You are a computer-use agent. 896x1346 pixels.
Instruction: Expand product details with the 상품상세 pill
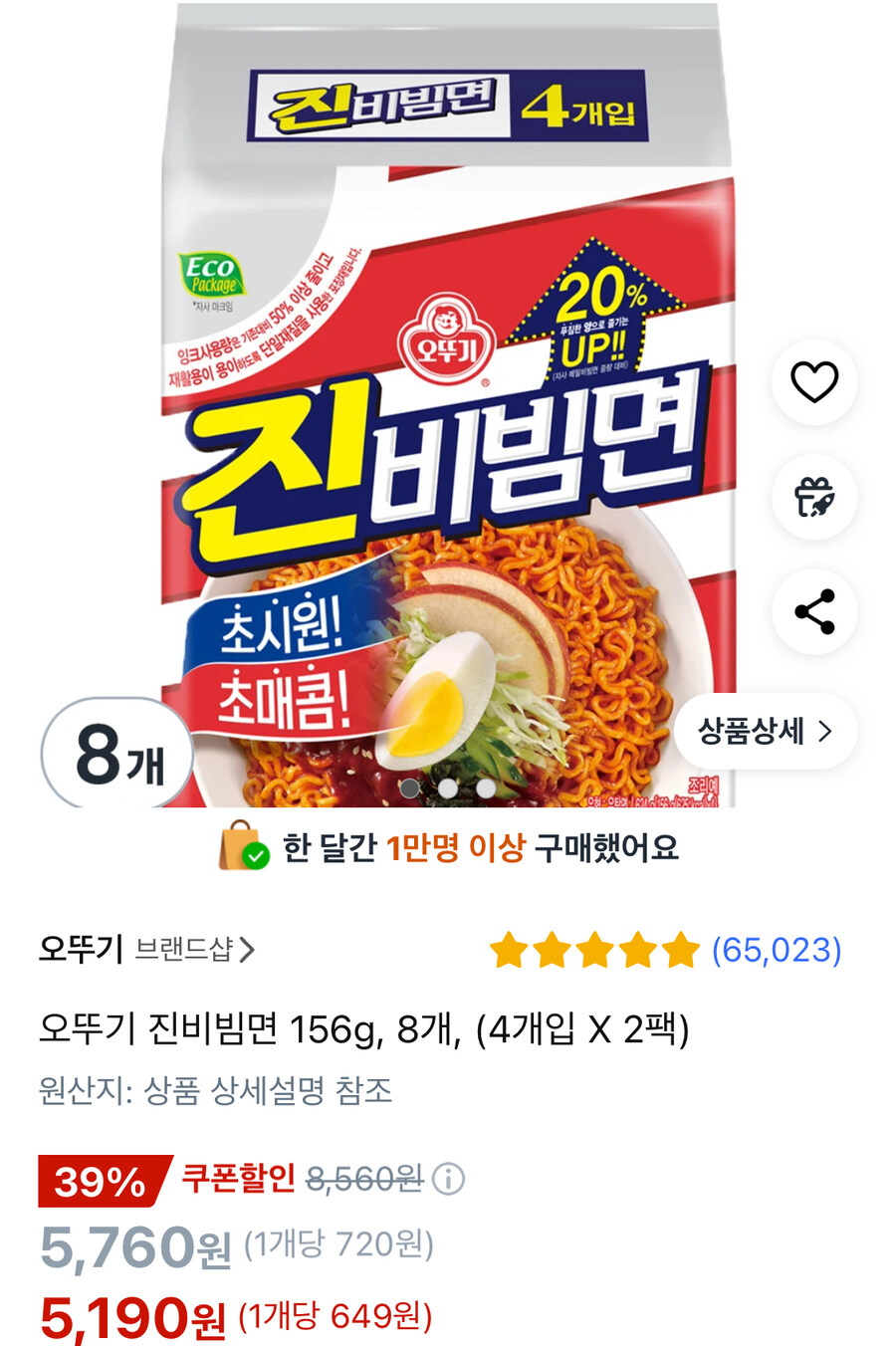(x=767, y=731)
